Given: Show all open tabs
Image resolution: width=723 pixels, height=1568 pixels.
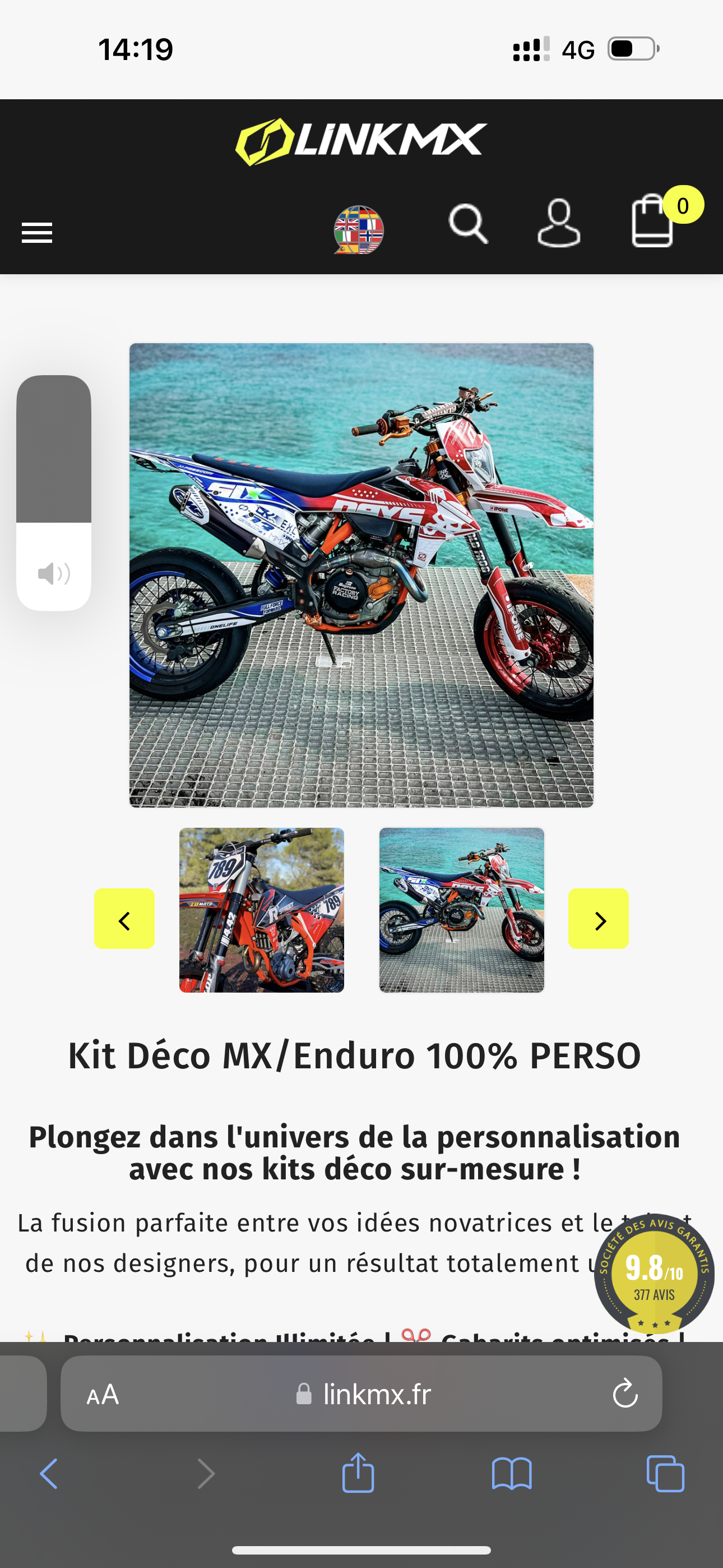Looking at the screenshot, I should click(x=665, y=1474).
